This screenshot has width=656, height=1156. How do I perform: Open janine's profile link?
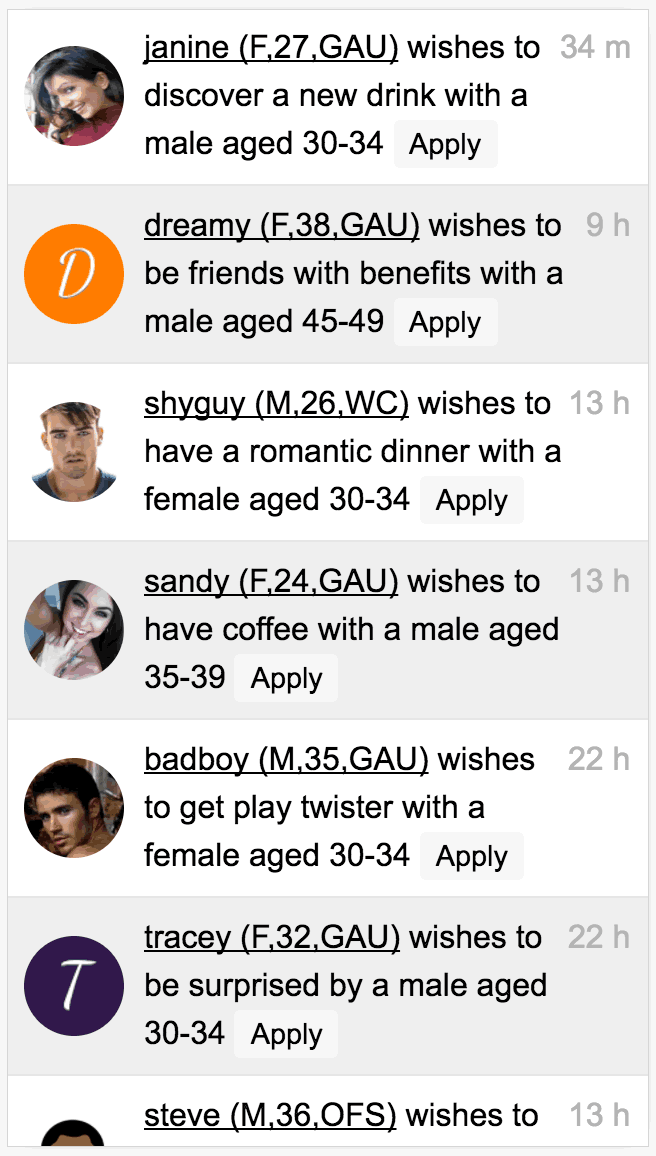point(271,49)
